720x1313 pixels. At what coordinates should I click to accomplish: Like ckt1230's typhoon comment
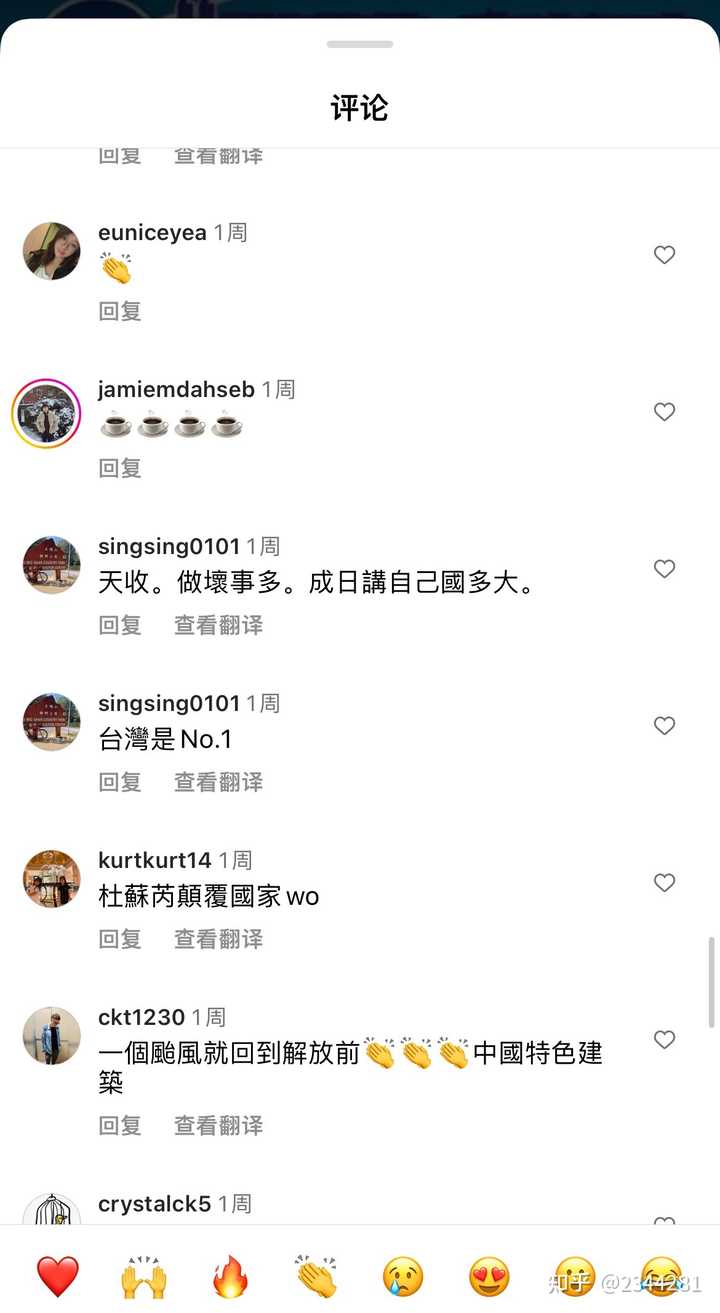point(664,1040)
